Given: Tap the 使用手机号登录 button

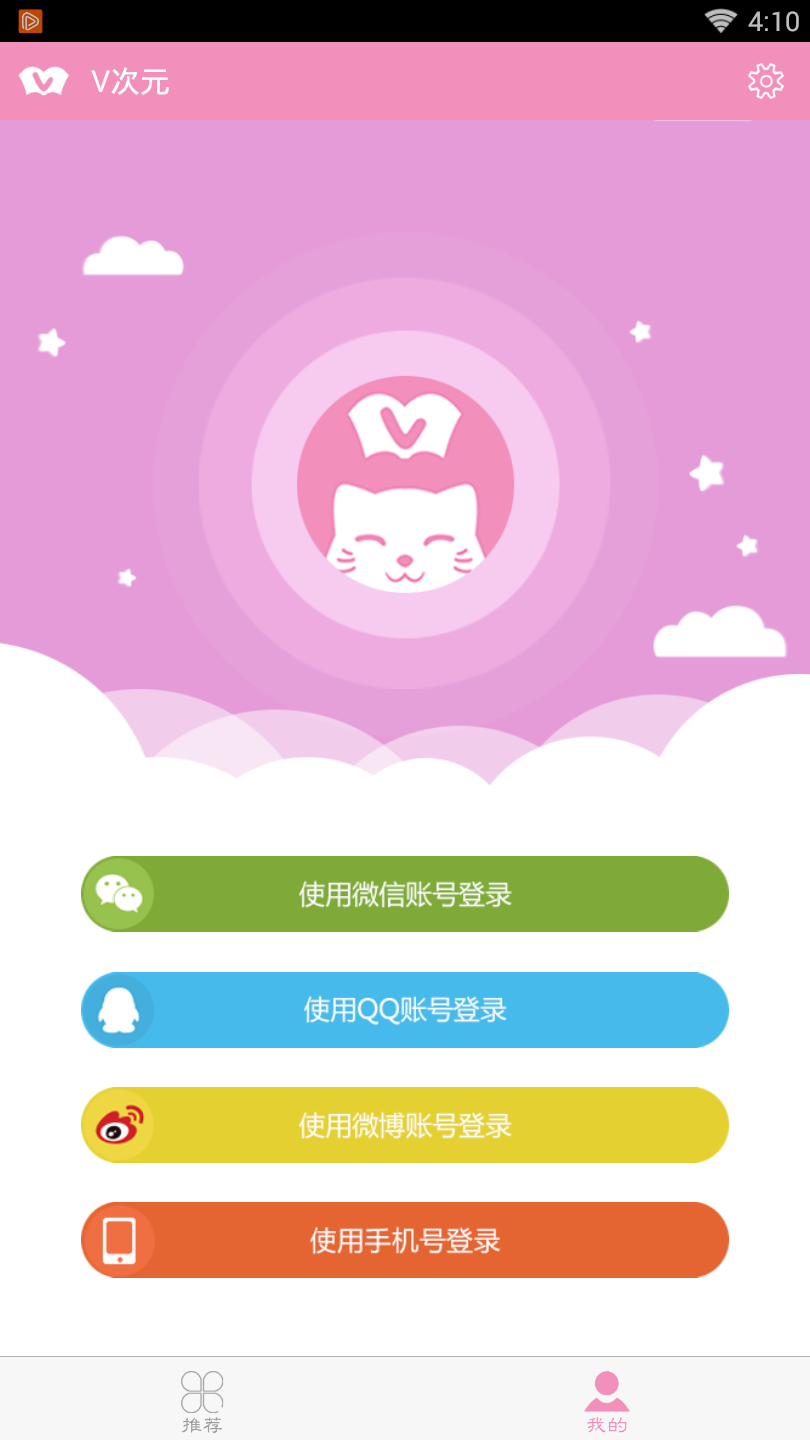Looking at the screenshot, I should 405,1240.
